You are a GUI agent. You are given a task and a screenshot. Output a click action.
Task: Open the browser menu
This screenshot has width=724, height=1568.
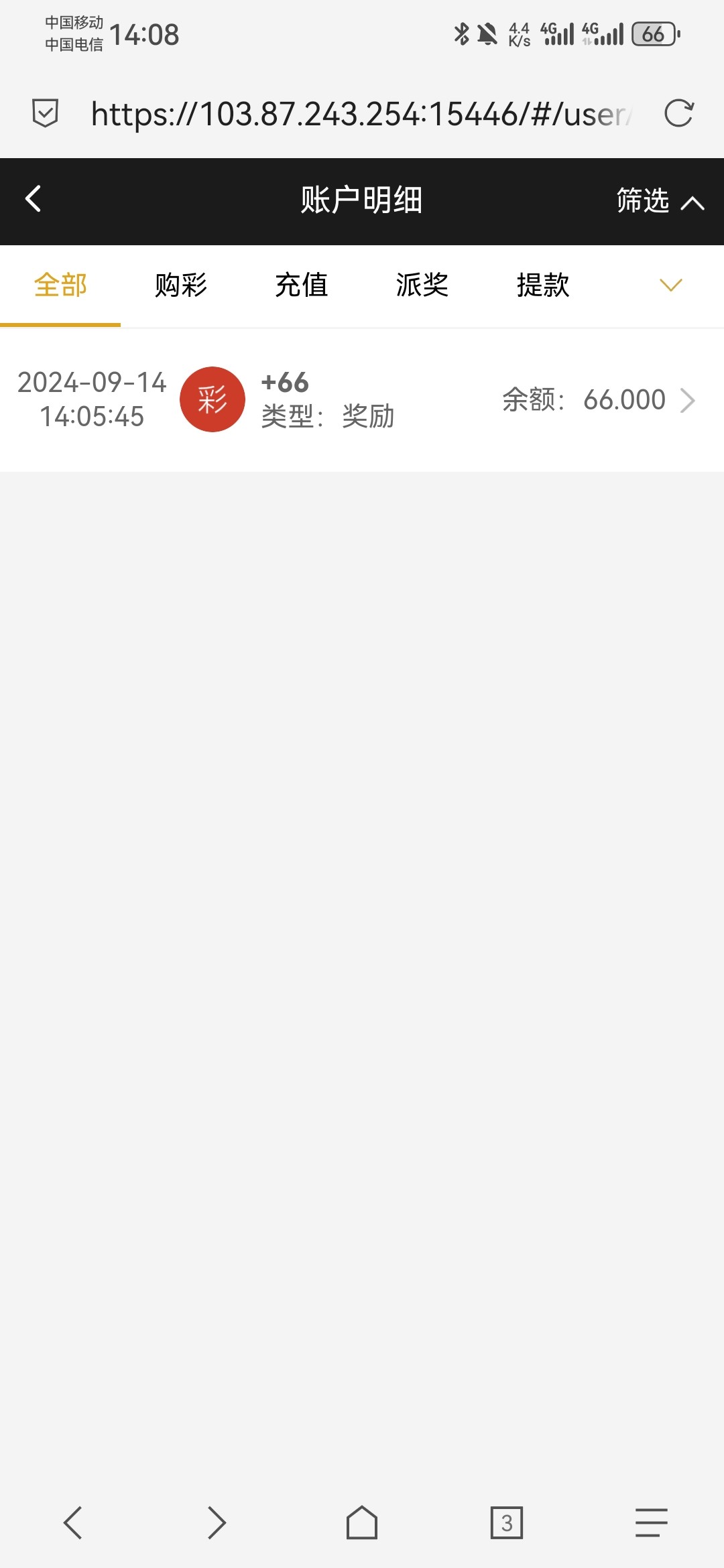652,1522
